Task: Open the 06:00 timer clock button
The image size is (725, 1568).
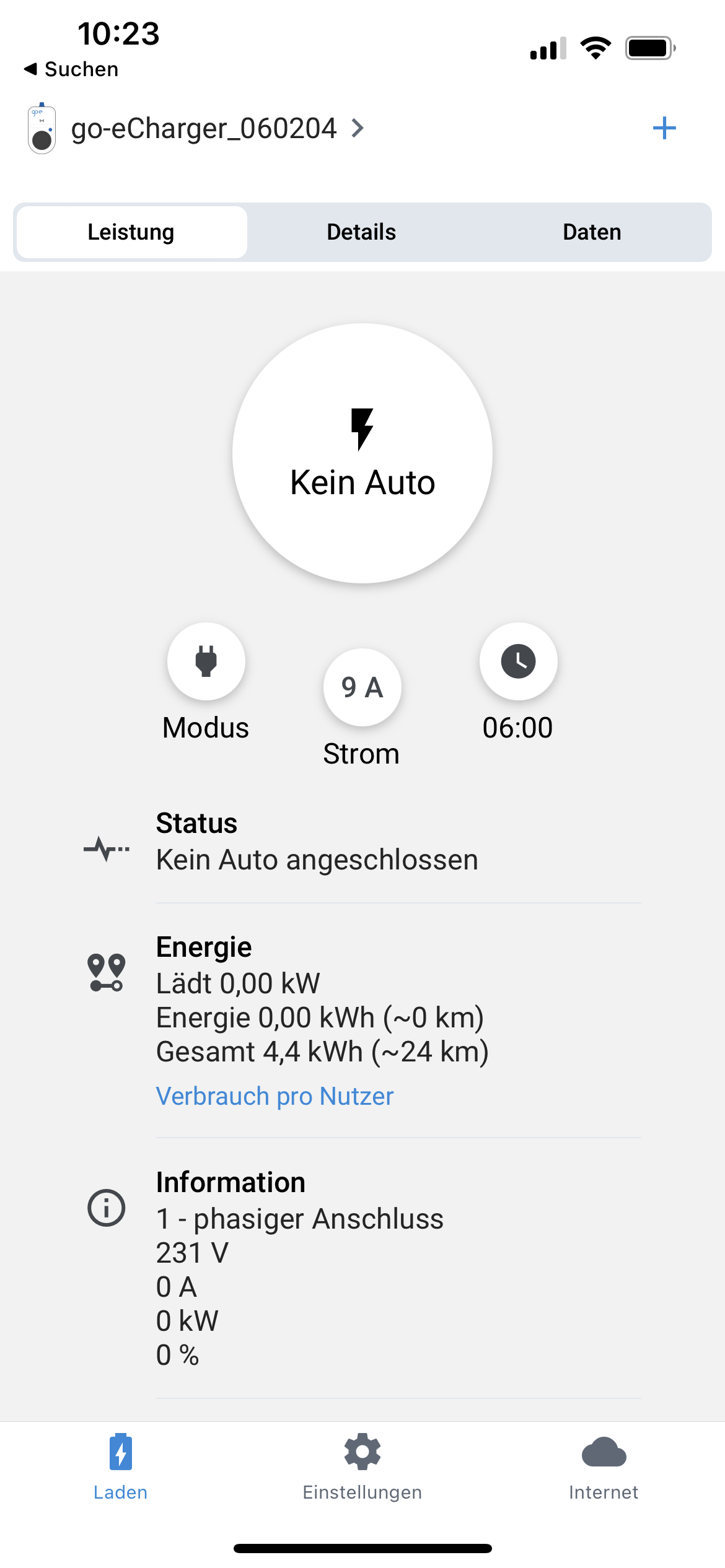Action: point(518,661)
